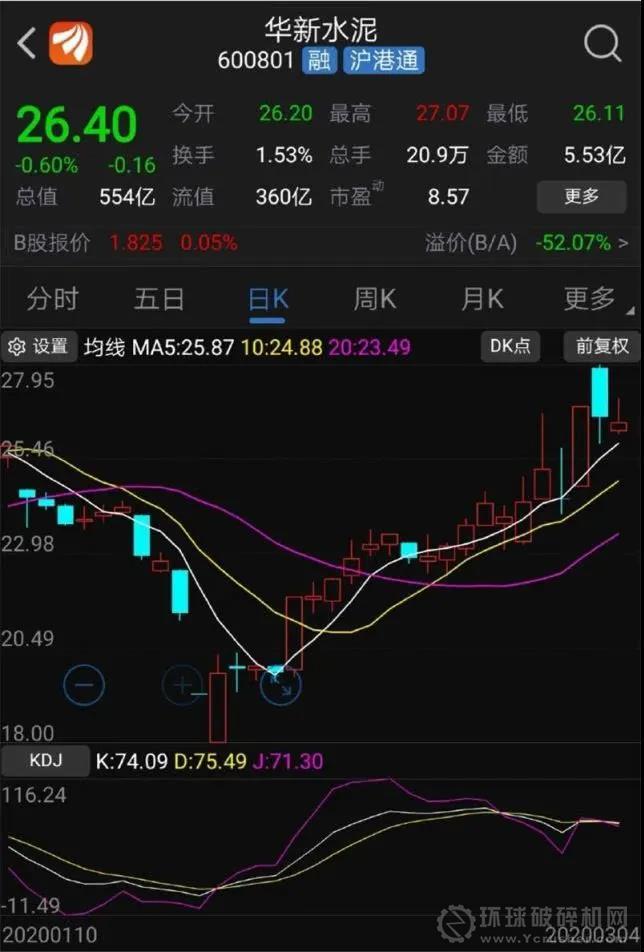Screen dimensions: 644x952
Task: Change the KDJ indicator
Action: (x=45, y=761)
